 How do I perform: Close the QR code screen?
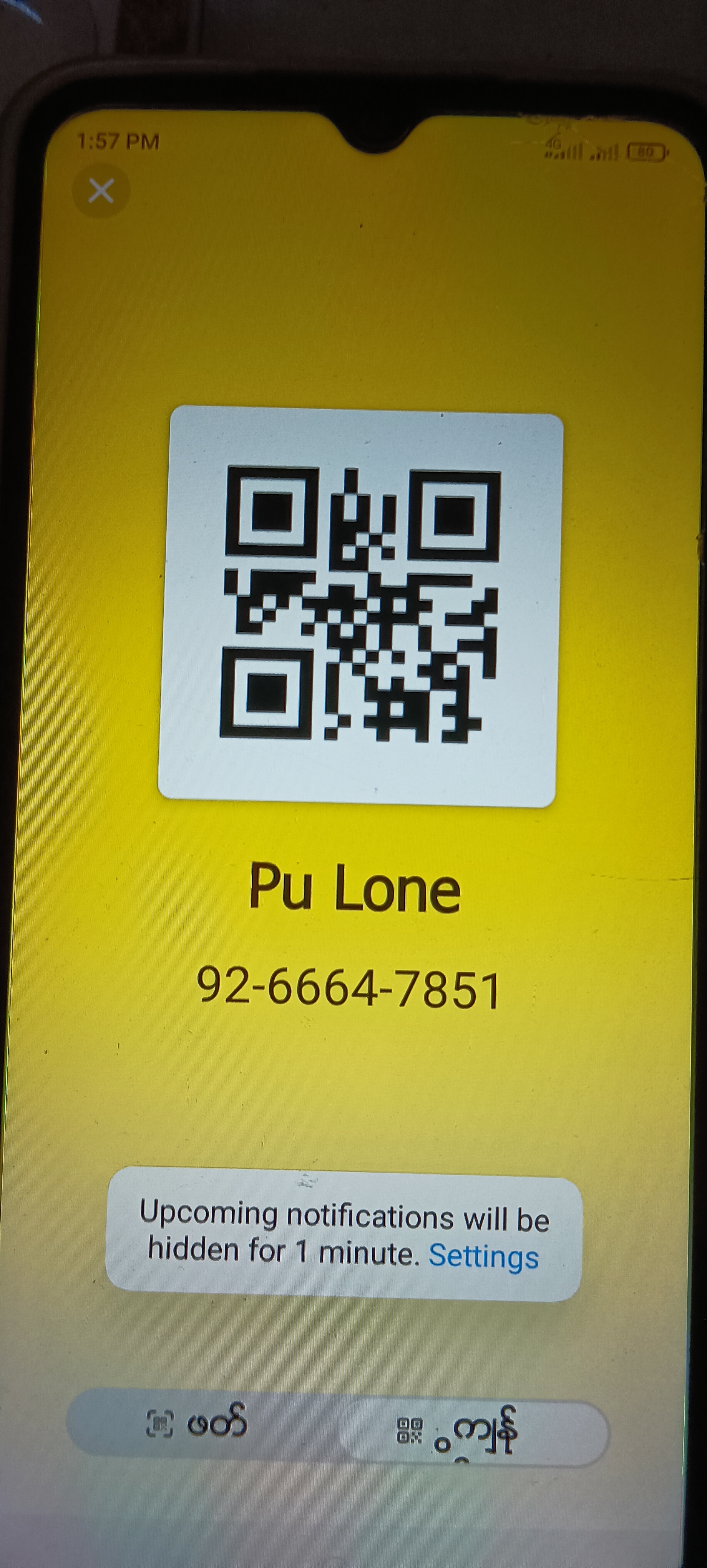pos(100,191)
